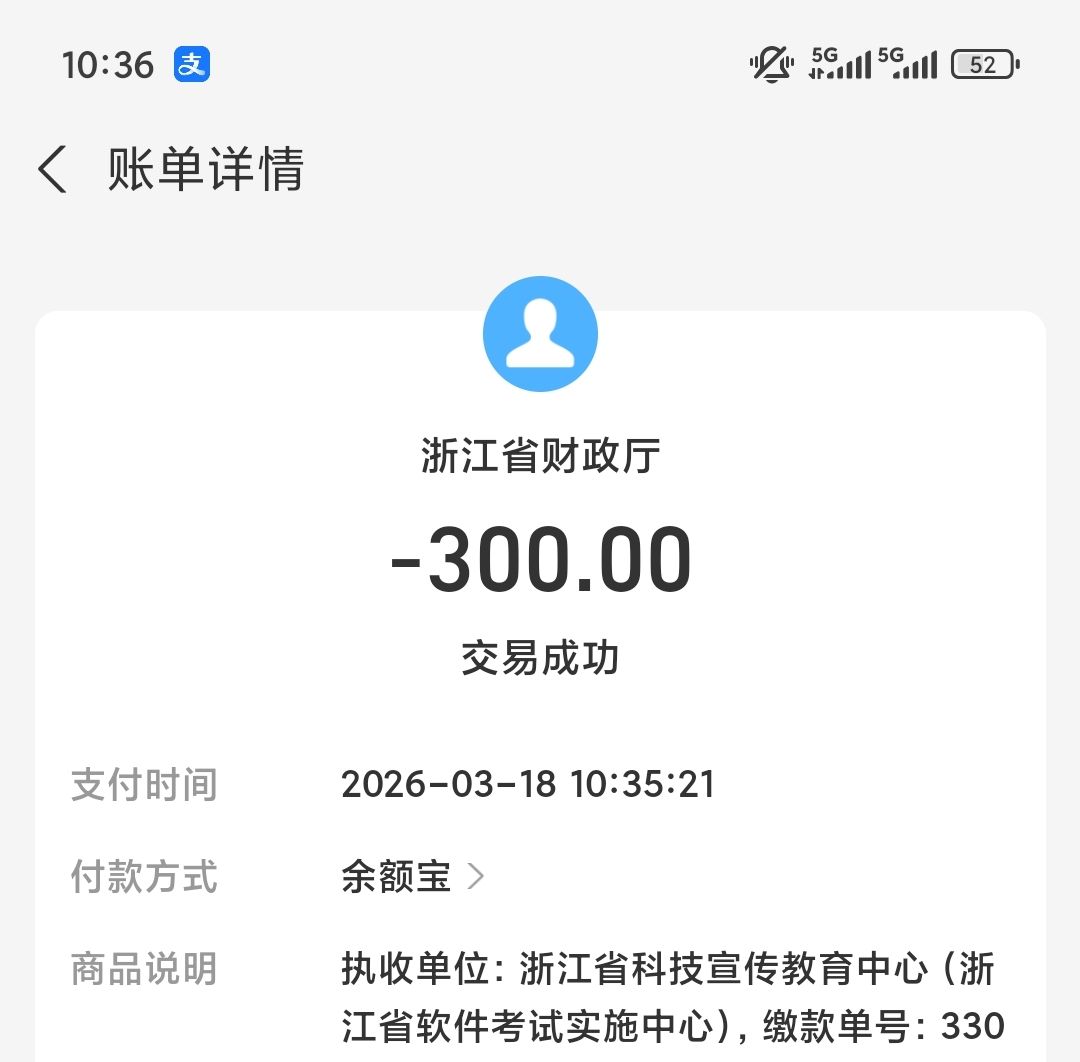Go back from 账单详情 page
1080x1062 pixels.
coord(53,169)
